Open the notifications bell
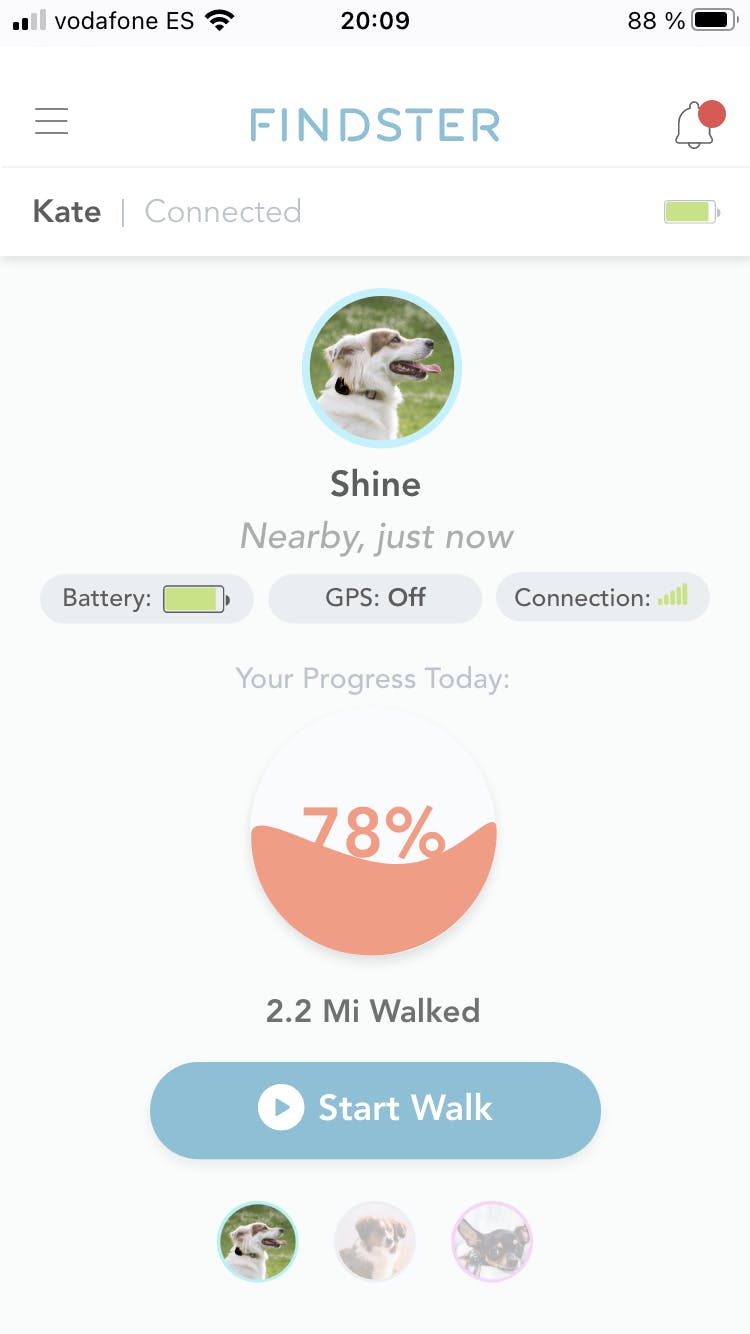Image resolution: width=750 pixels, height=1334 pixels. (x=695, y=125)
